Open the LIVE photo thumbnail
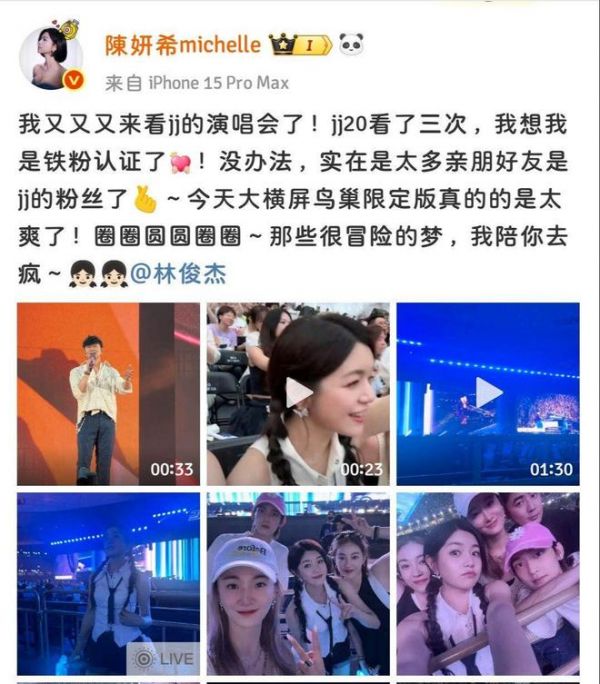The width and height of the screenshot is (600, 684). (x=108, y=583)
